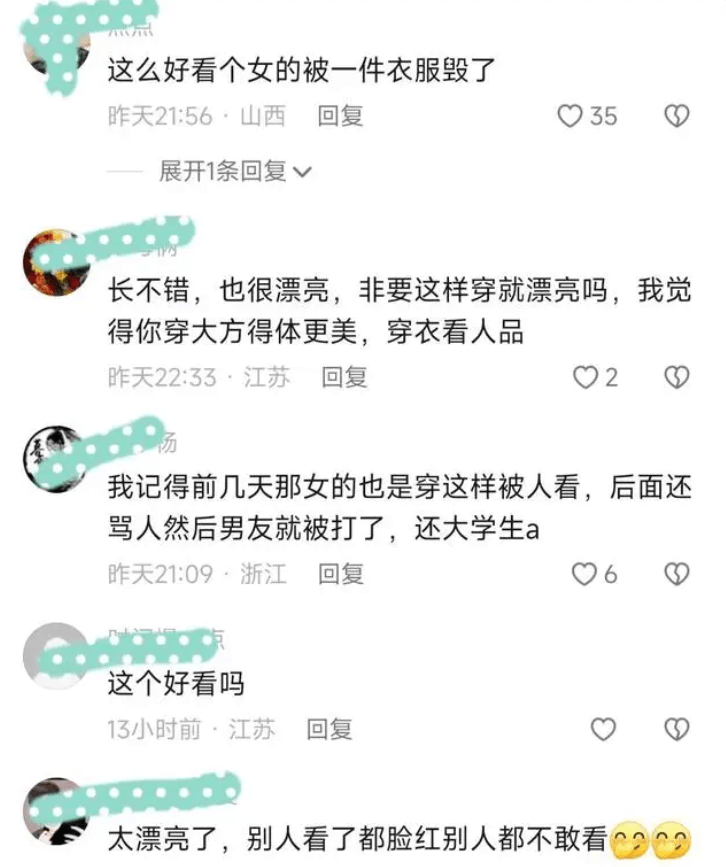
Task: Dislike the comment posted 13小时前
Action: (676, 729)
